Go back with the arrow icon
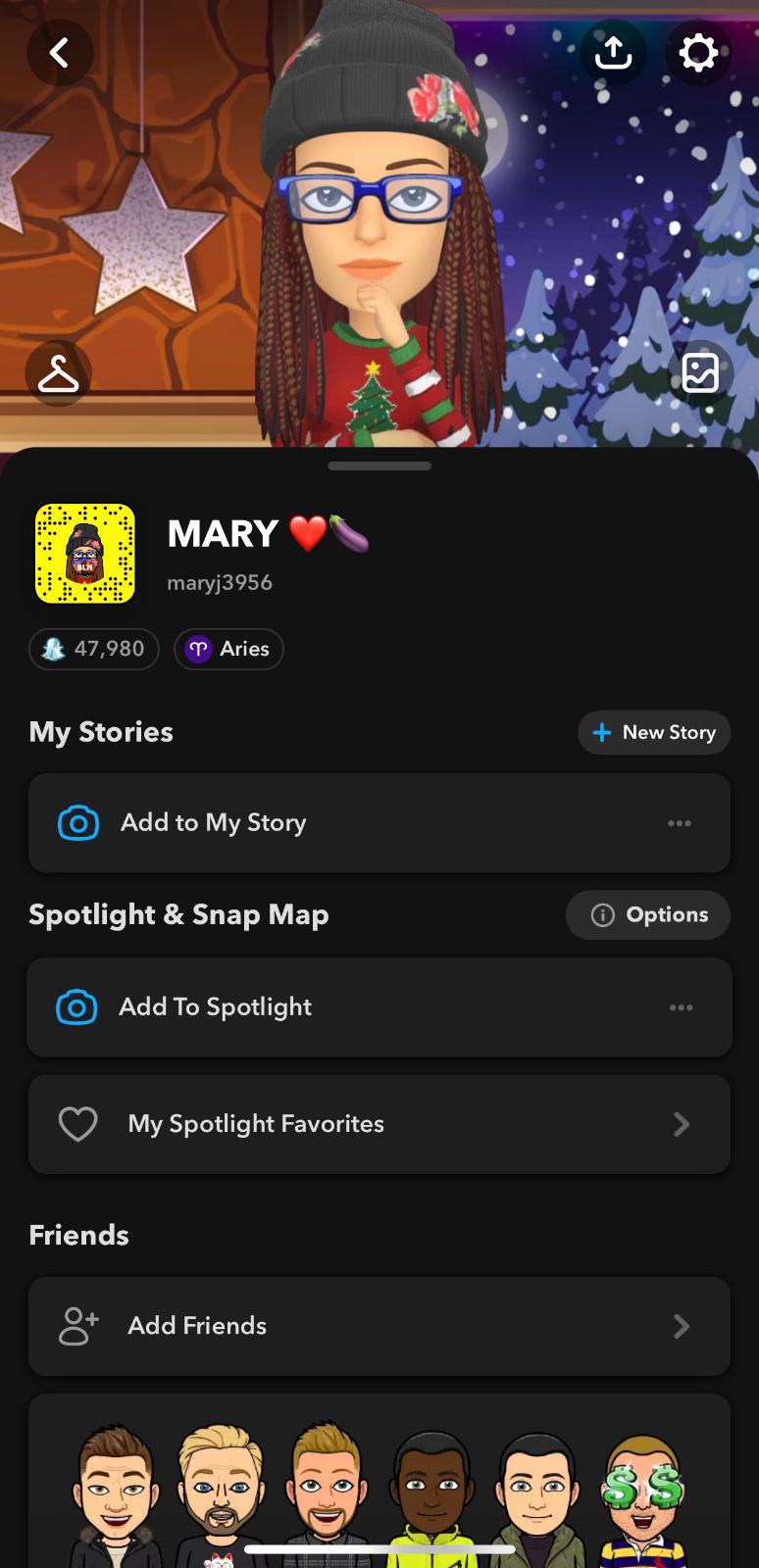Viewport: 759px width, 1568px height. pyautogui.click(x=59, y=53)
